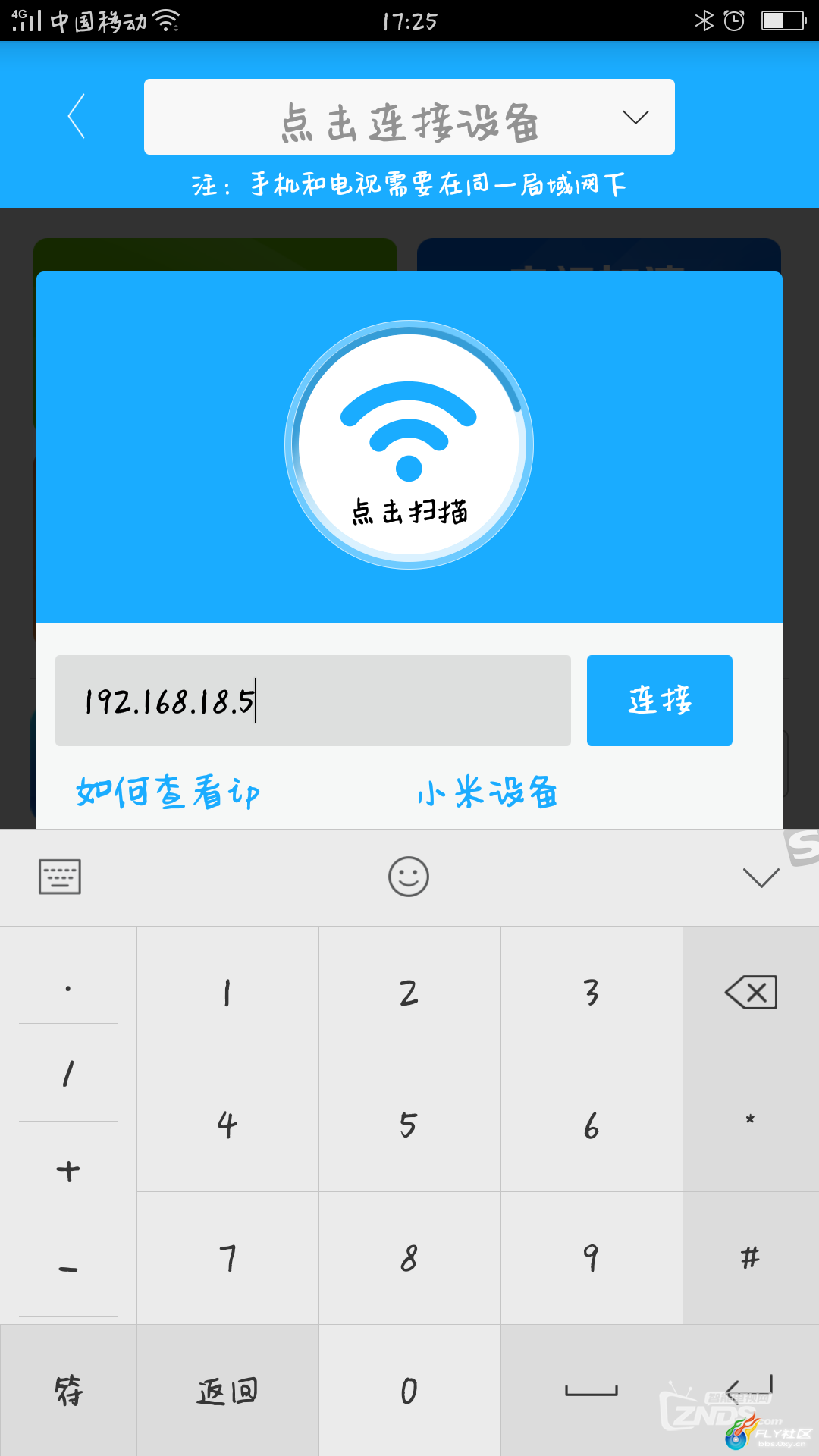Image resolution: width=819 pixels, height=1456 pixels.
Task: Expand the 点击连接设备 dropdown
Action: coord(635,117)
